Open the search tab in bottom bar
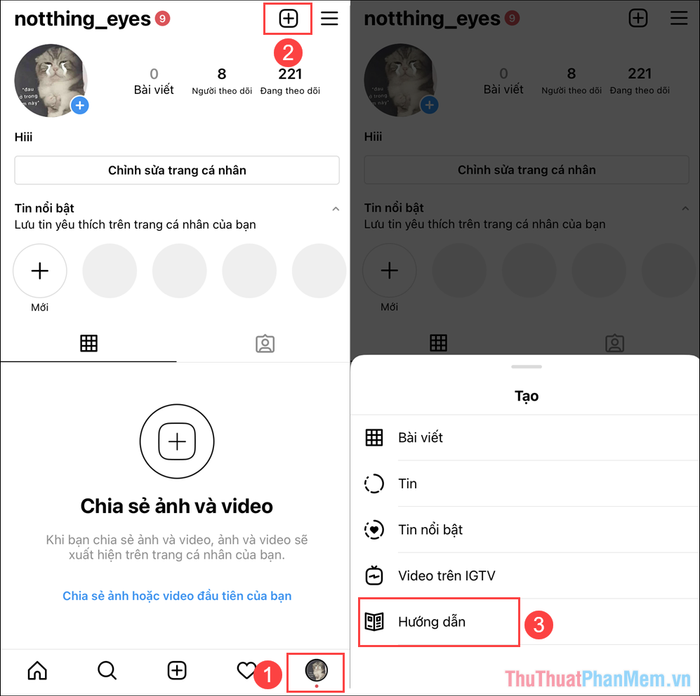Screen dimensions: 700x696 107,670
